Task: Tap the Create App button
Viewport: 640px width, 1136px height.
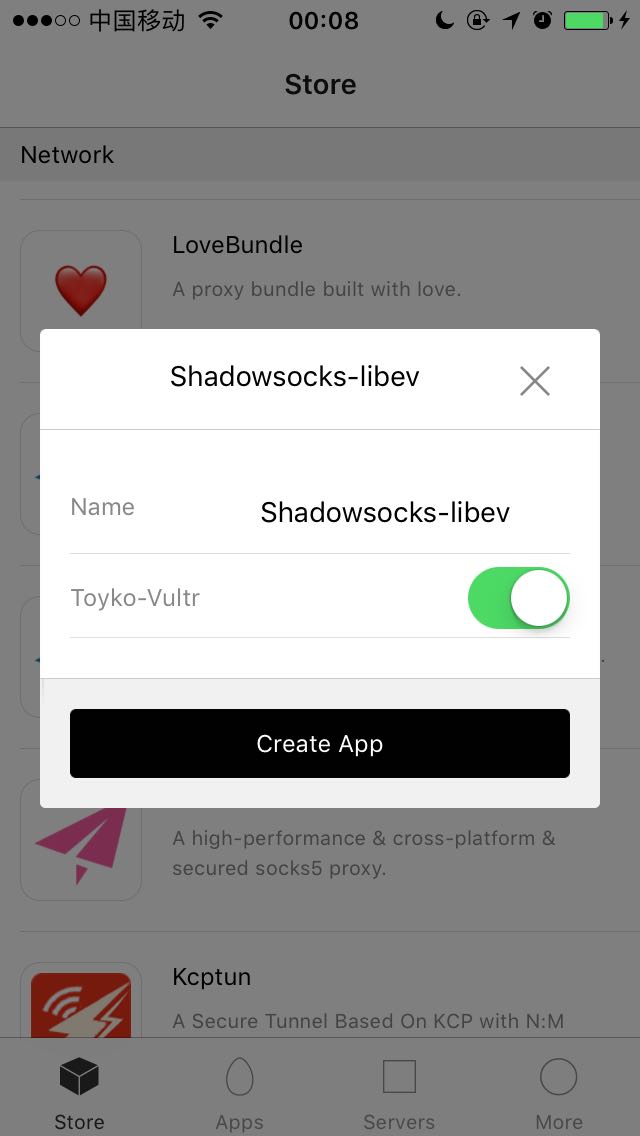Action: click(x=320, y=744)
